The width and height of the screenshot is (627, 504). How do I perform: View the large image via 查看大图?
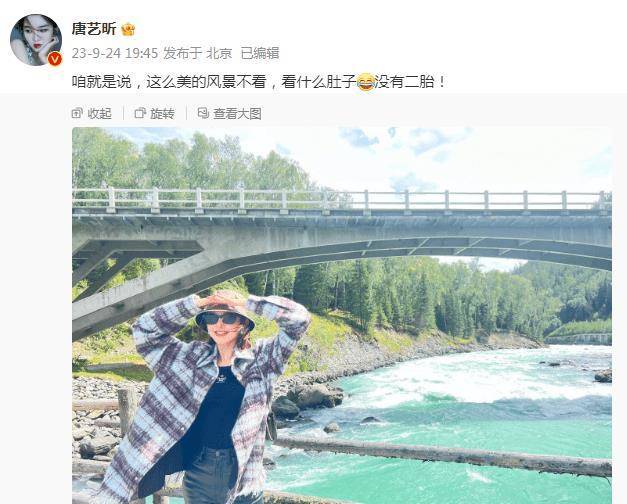[229, 114]
